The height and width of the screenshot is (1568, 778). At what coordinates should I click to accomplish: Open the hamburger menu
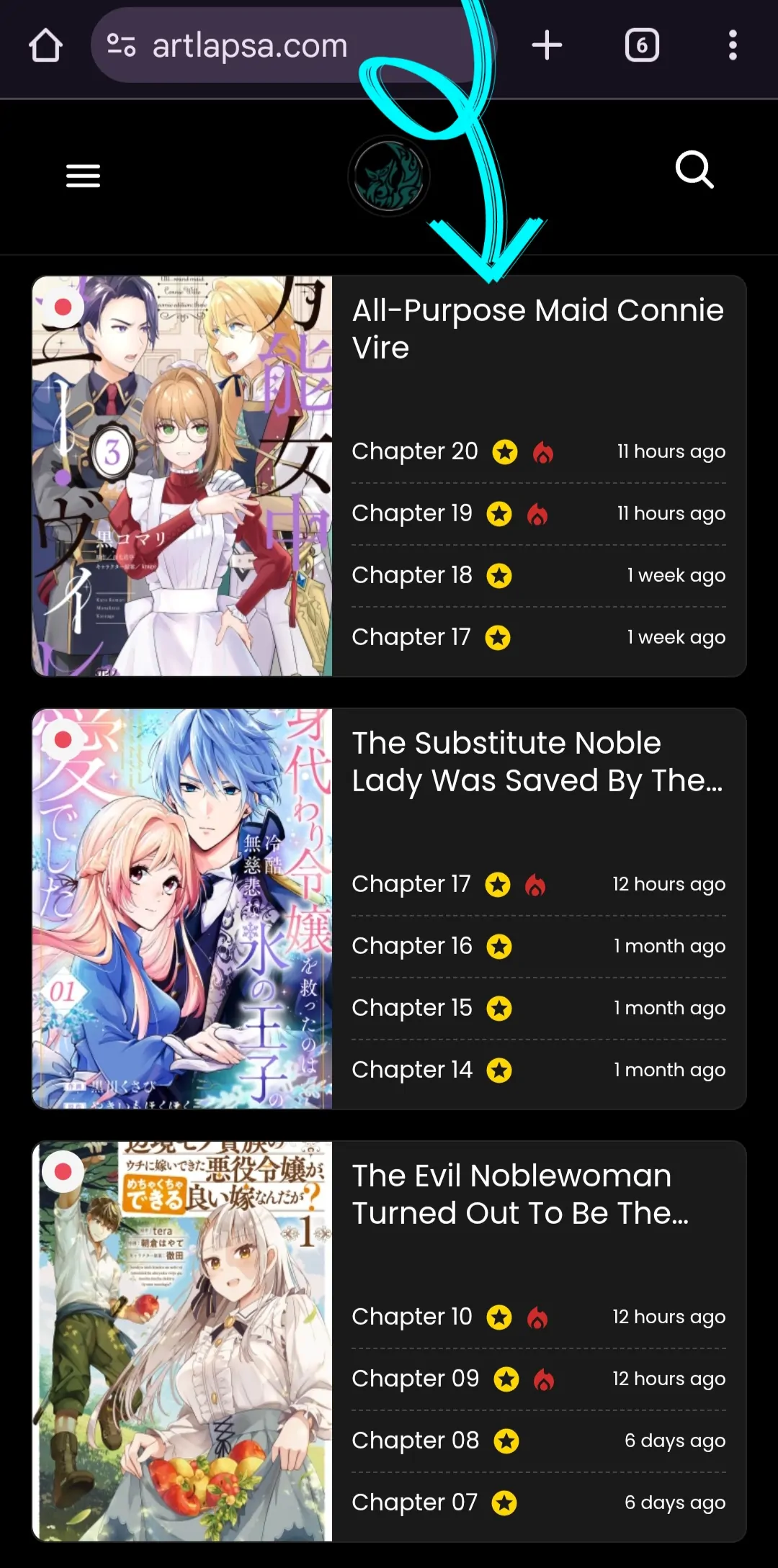(83, 176)
